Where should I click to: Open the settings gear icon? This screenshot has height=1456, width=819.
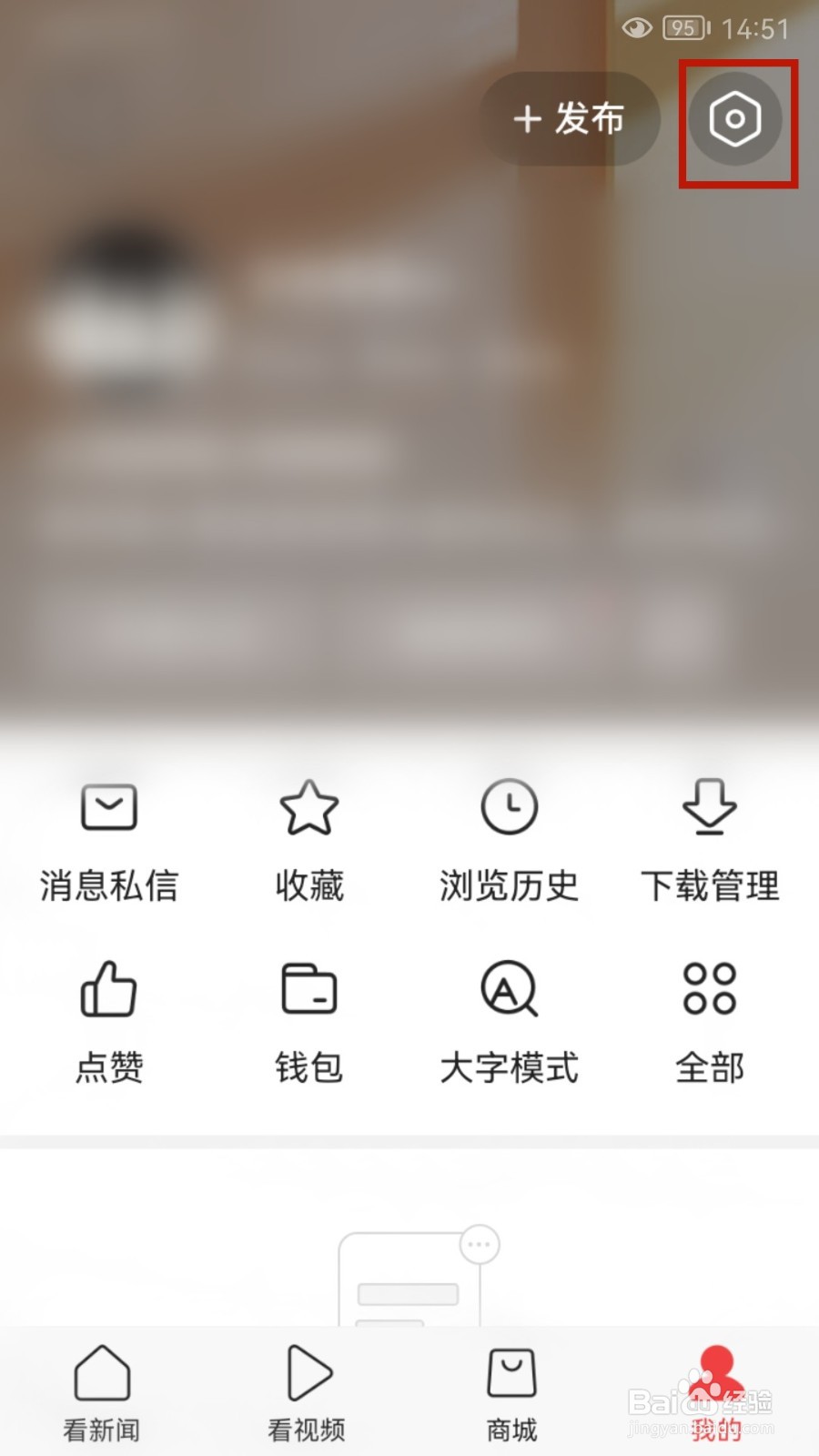[x=737, y=123]
